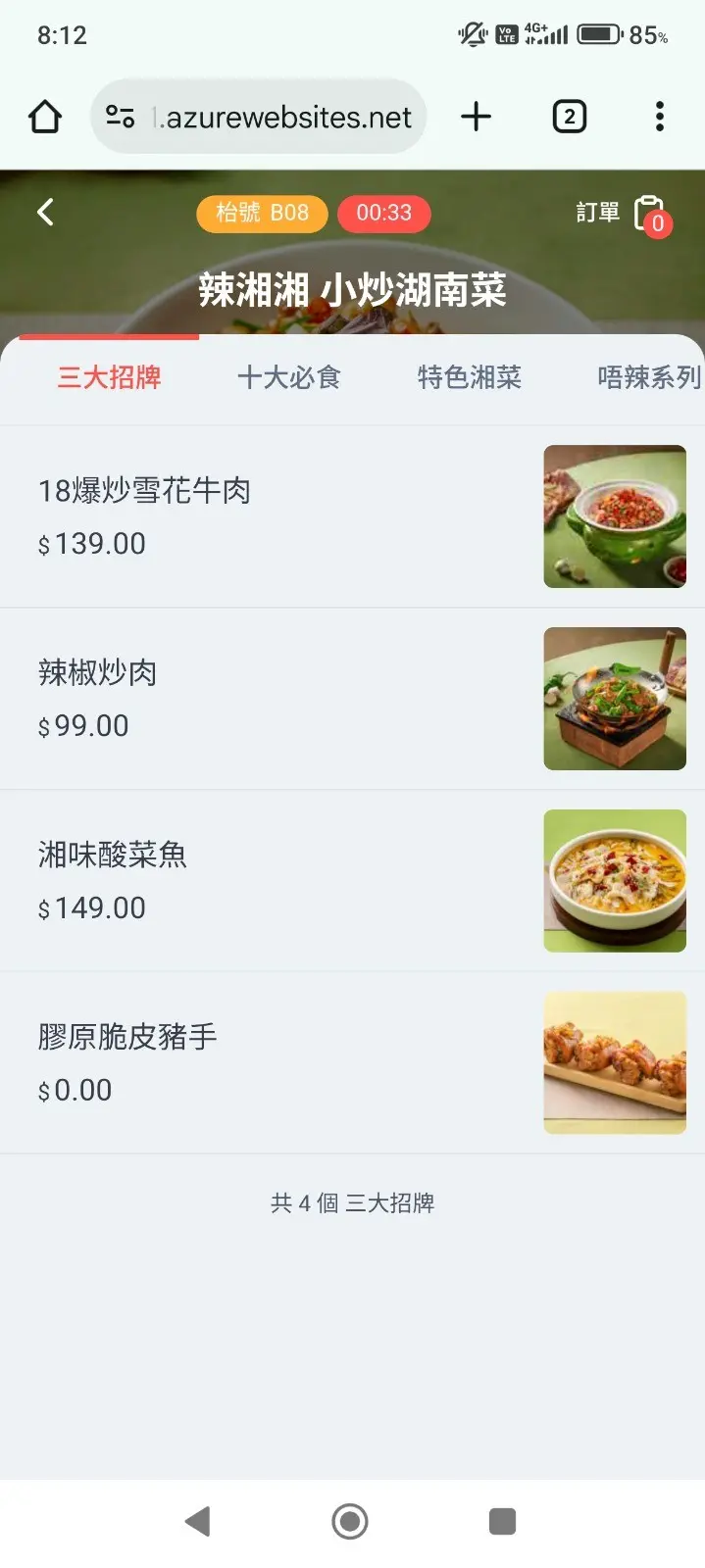Open the browser overflow menu
The height and width of the screenshot is (1568, 705).
click(660, 117)
